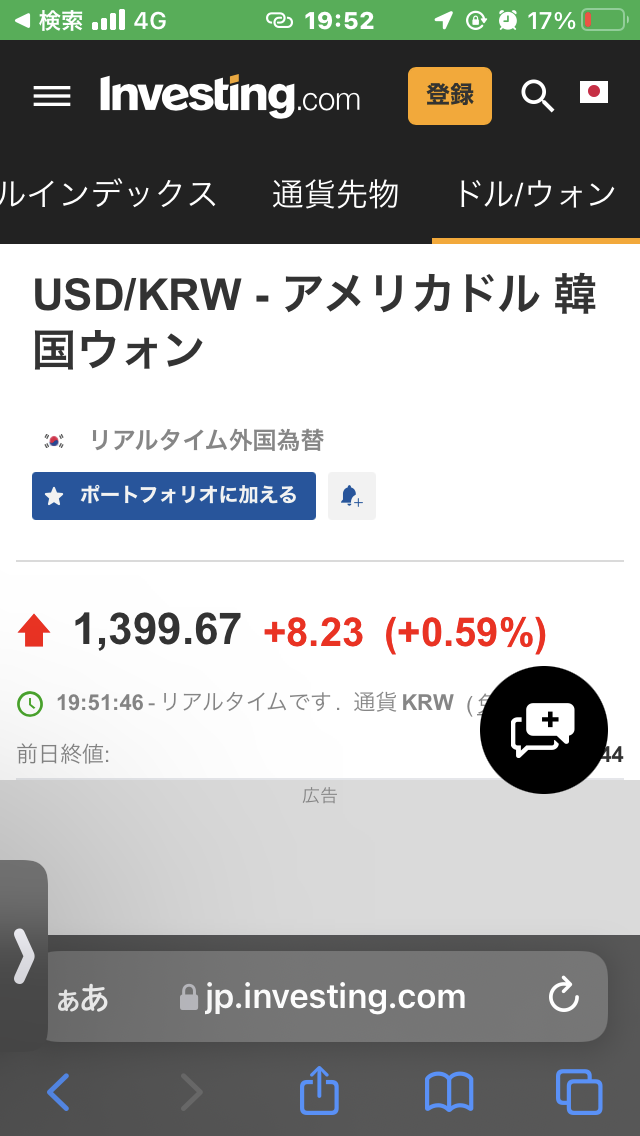This screenshot has height=1136, width=640.
Task: Add to portfolio with ポートフォリオに加える
Action: click(x=174, y=496)
